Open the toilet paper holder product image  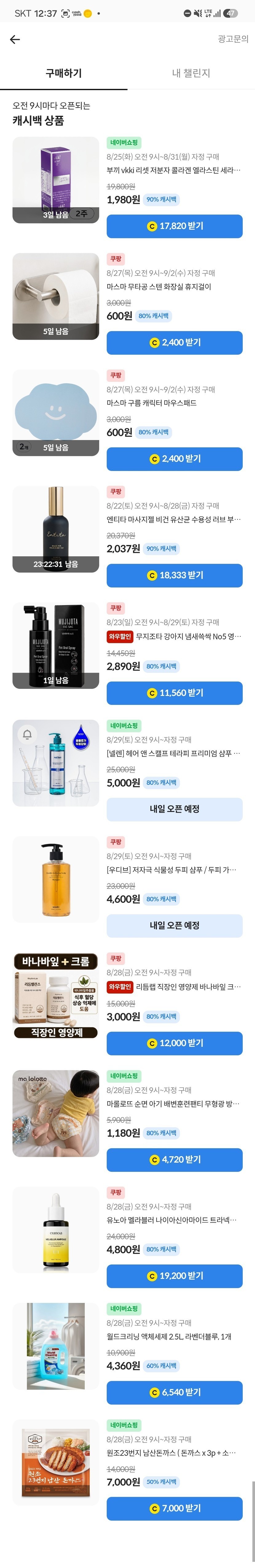click(56, 296)
